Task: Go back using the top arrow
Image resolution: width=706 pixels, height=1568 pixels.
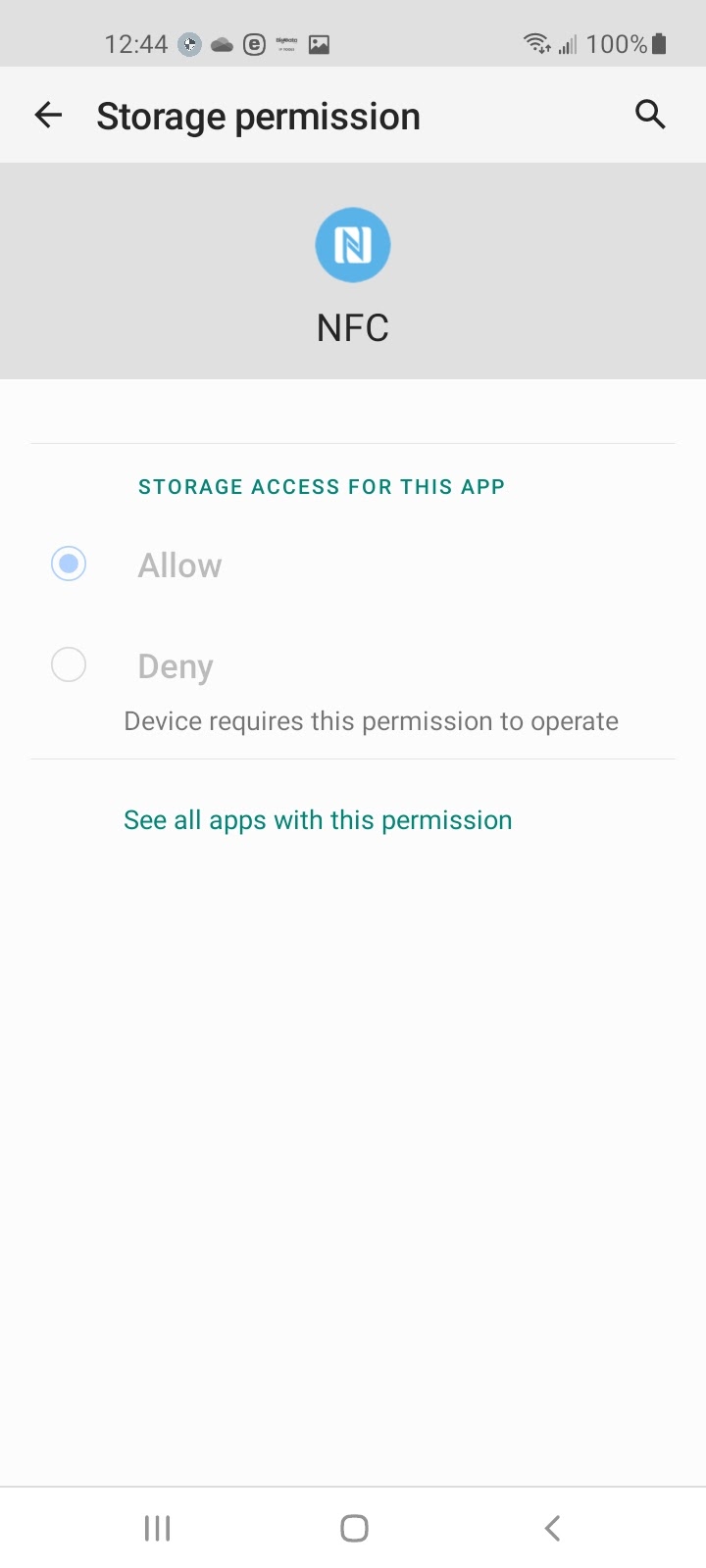Action: [48, 116]
